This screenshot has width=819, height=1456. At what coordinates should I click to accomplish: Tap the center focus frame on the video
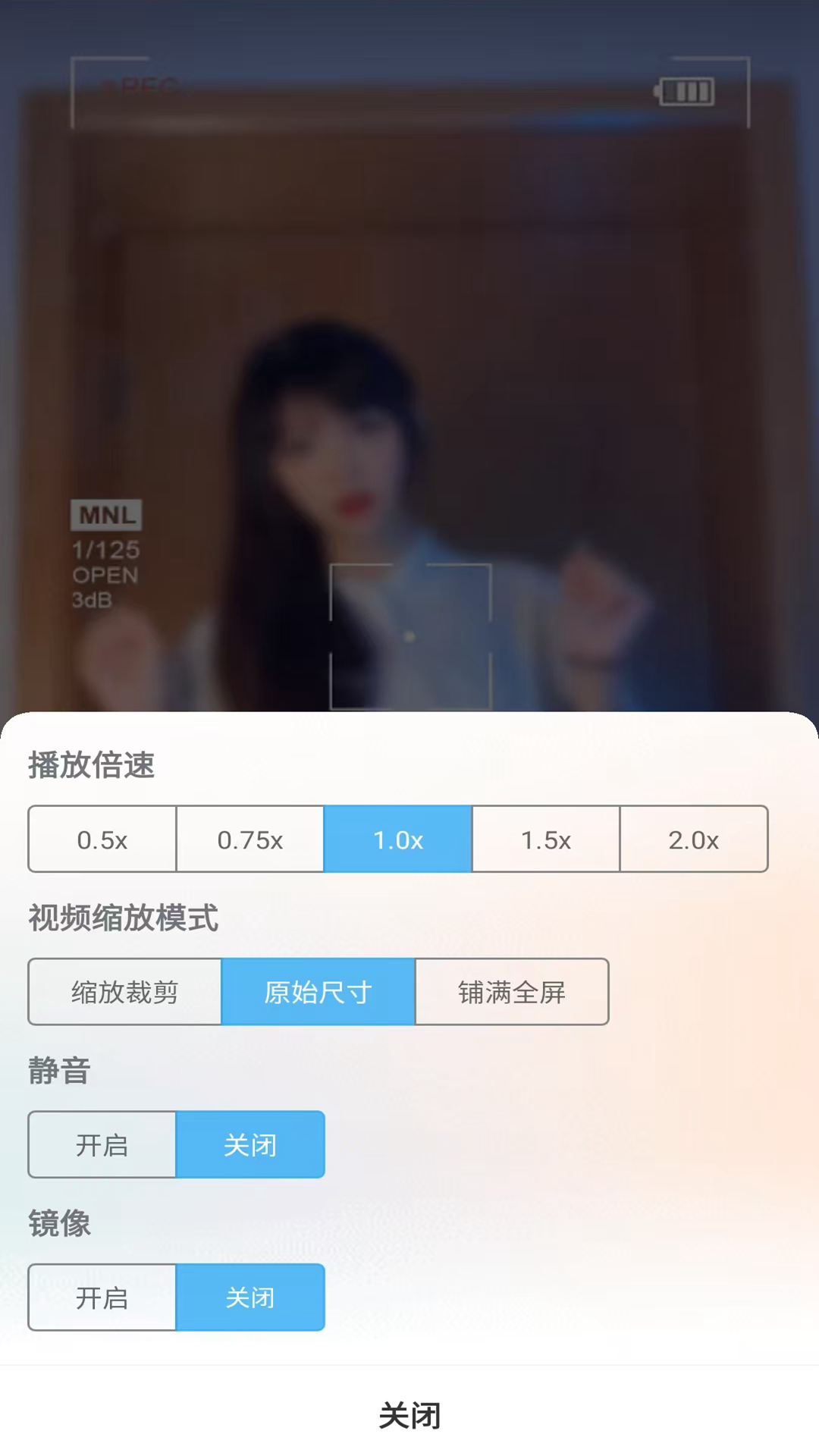pyautogui.click(x=411, y=637)
